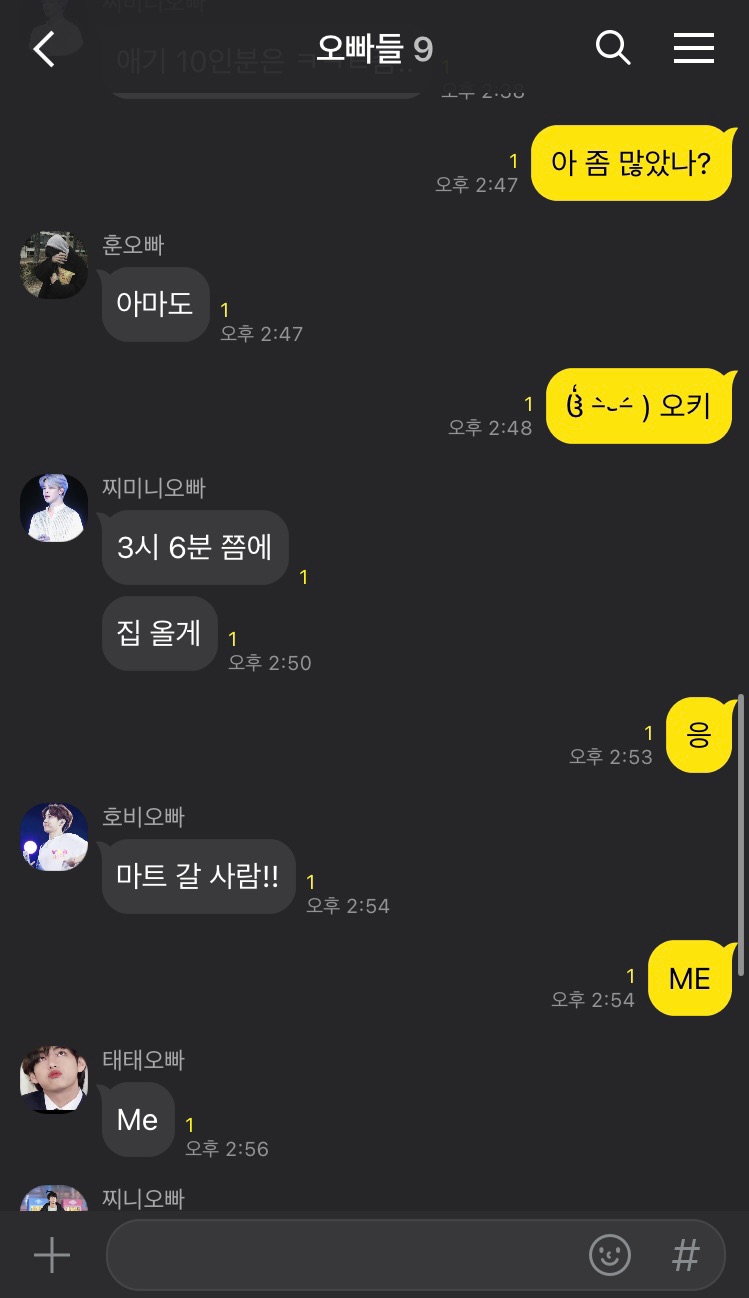Go back from the 오빠들 chat
The height and width of the screenshot is (1298, 749).
pos(44,48)
